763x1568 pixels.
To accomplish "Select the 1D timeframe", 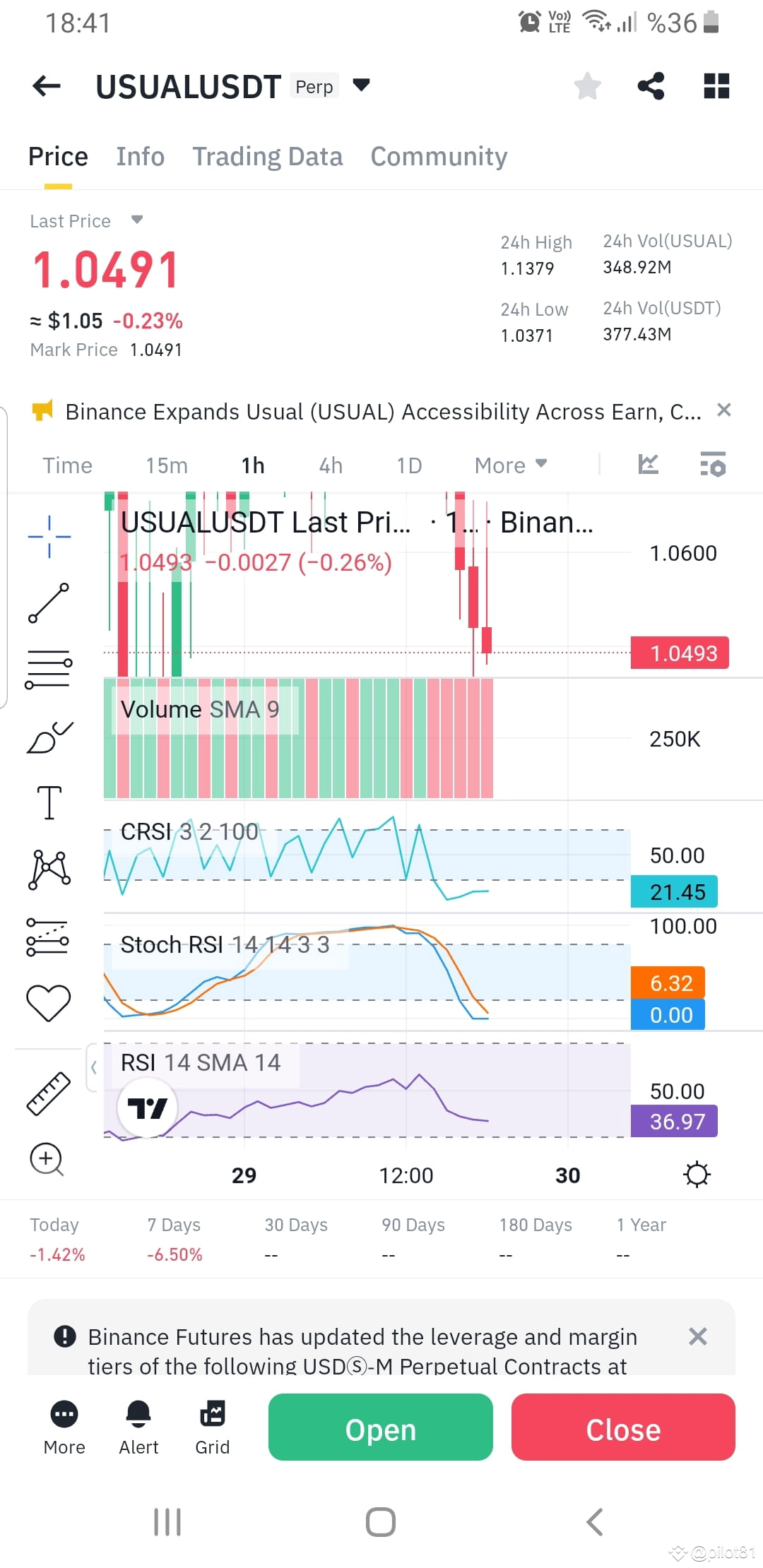I will click(x=408, y=465).
